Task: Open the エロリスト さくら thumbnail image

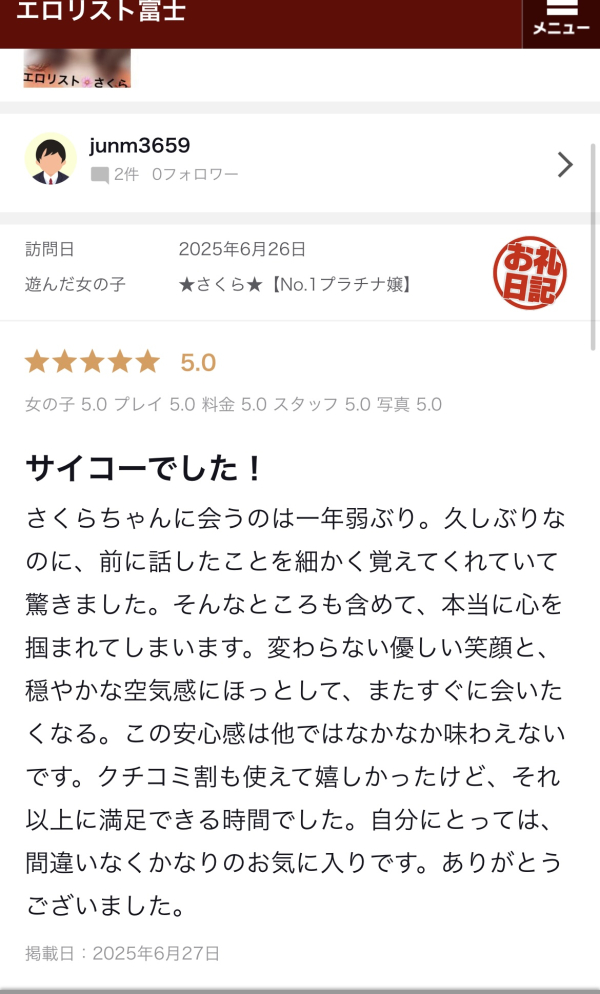Action: 77,68
